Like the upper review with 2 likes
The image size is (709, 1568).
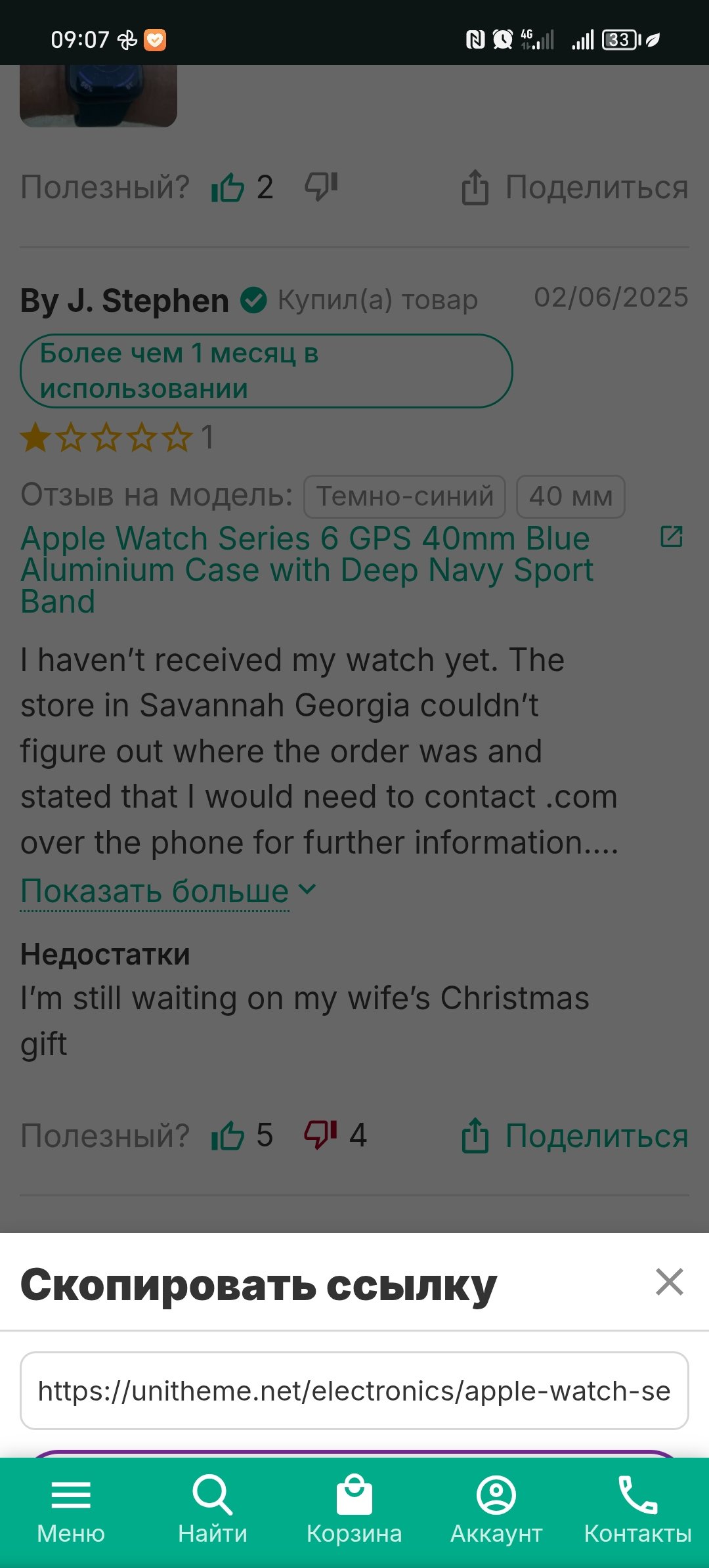click(x=228, y=188)
